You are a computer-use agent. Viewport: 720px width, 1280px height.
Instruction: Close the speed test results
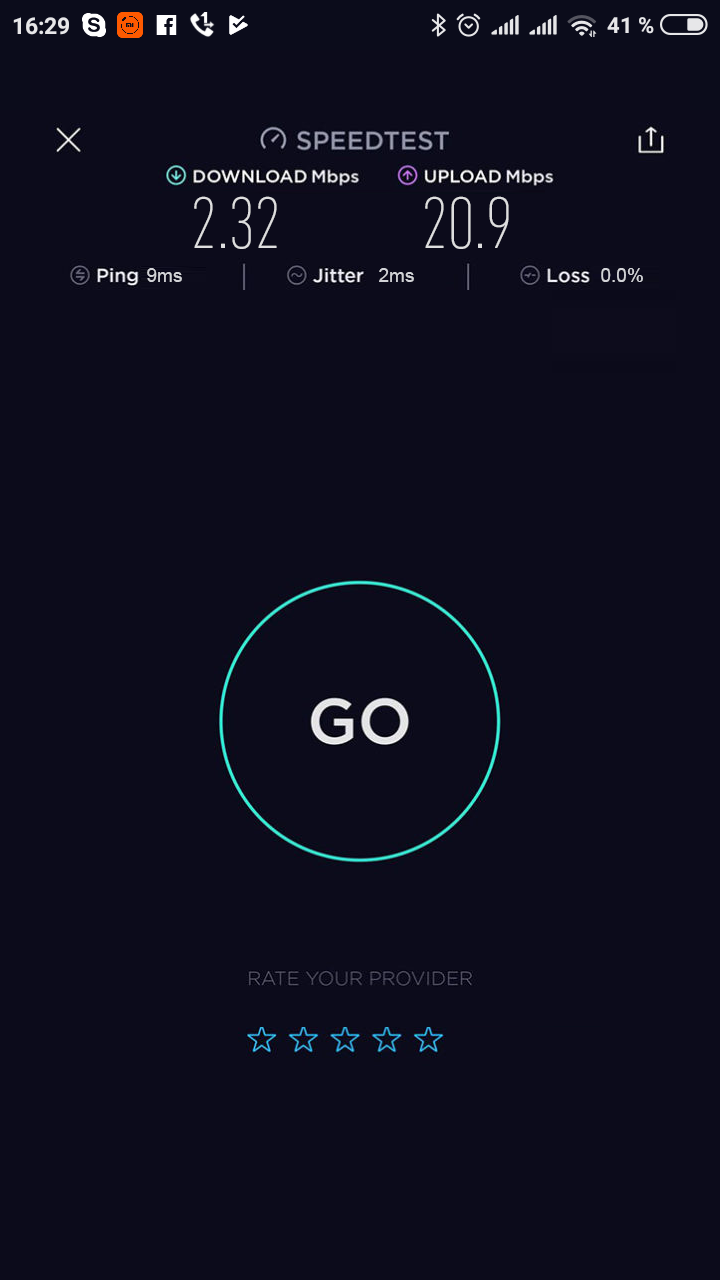[x=68, y=140]
